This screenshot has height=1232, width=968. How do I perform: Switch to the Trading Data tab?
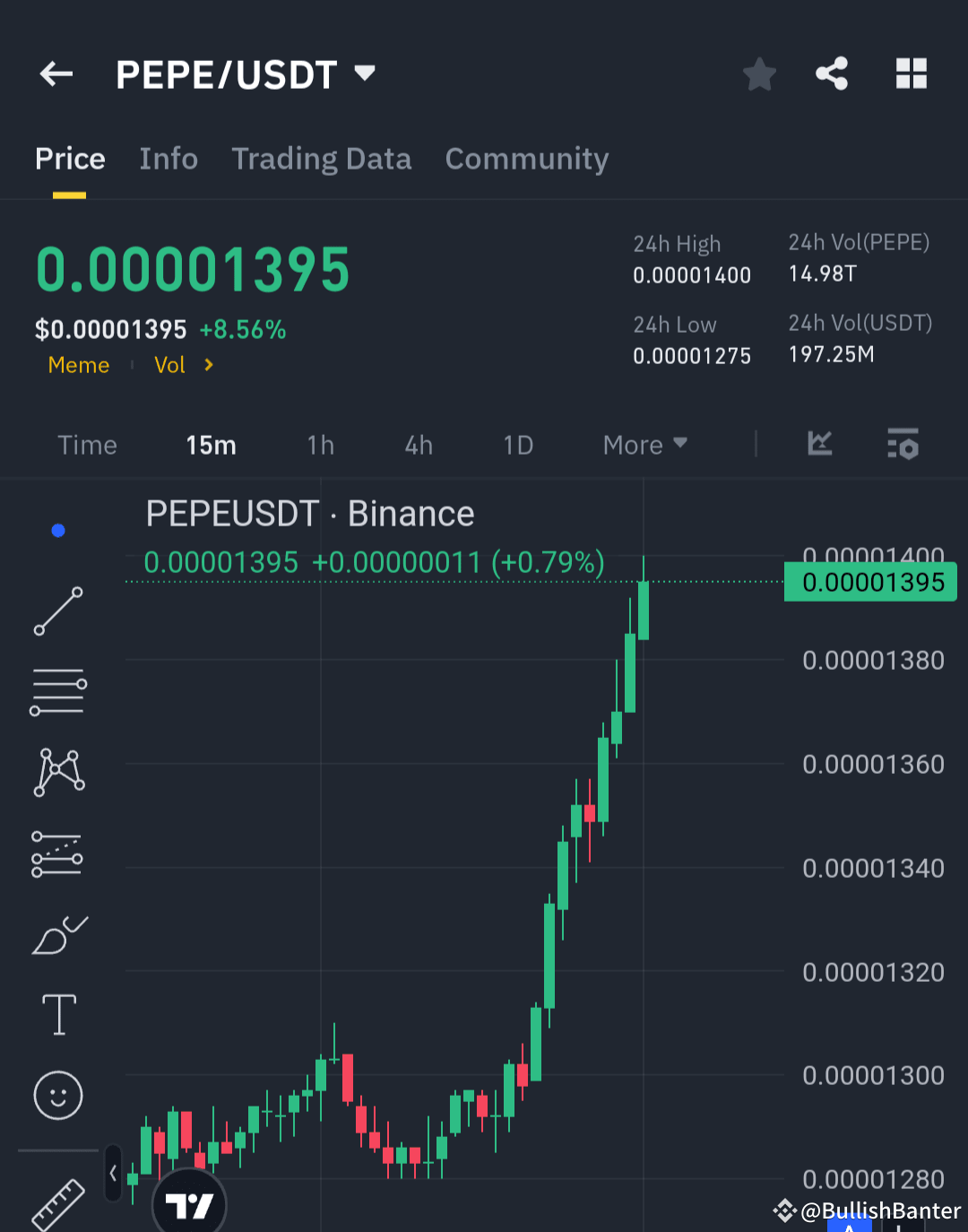(x=321, y=159)
